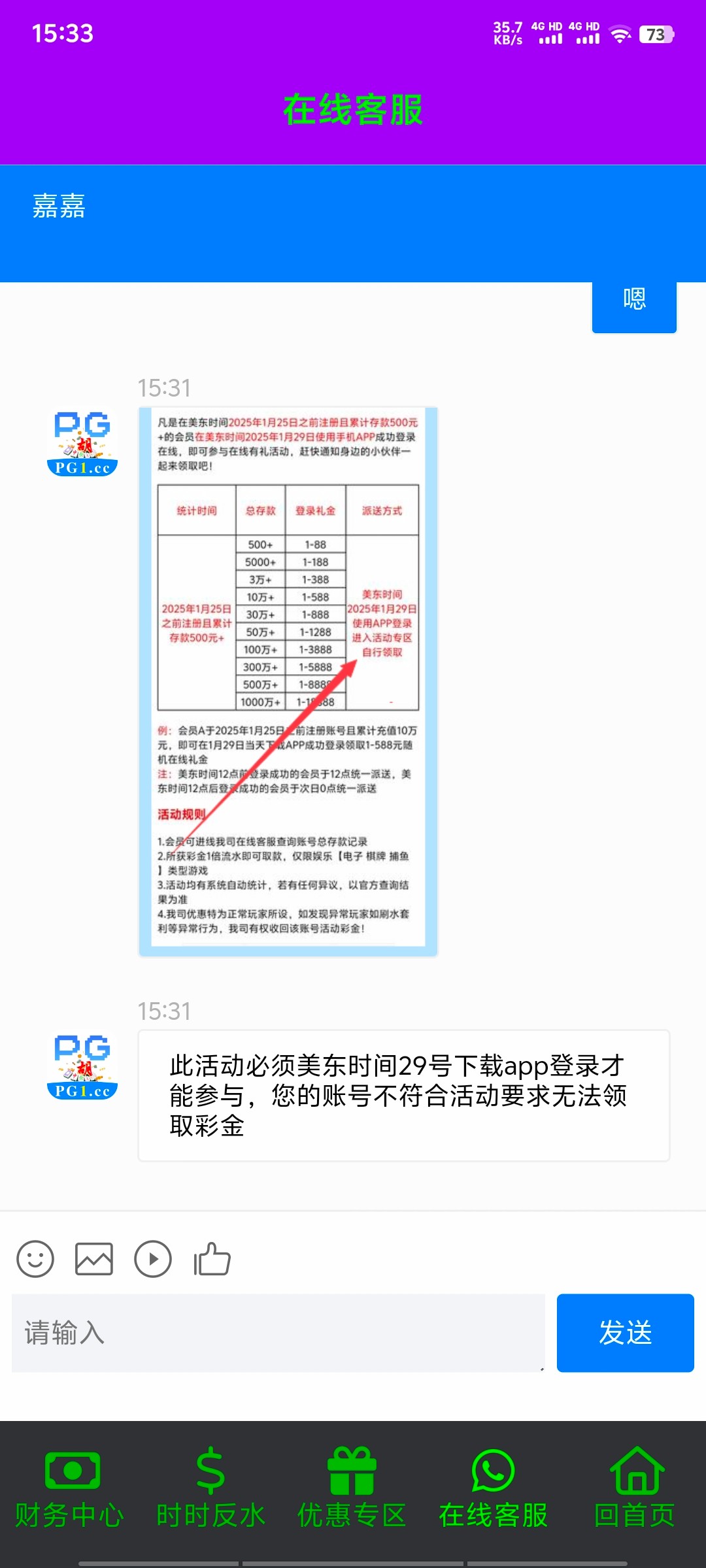Send the message with 发送
The image size is (706, 1568).
coord(625,1333)
